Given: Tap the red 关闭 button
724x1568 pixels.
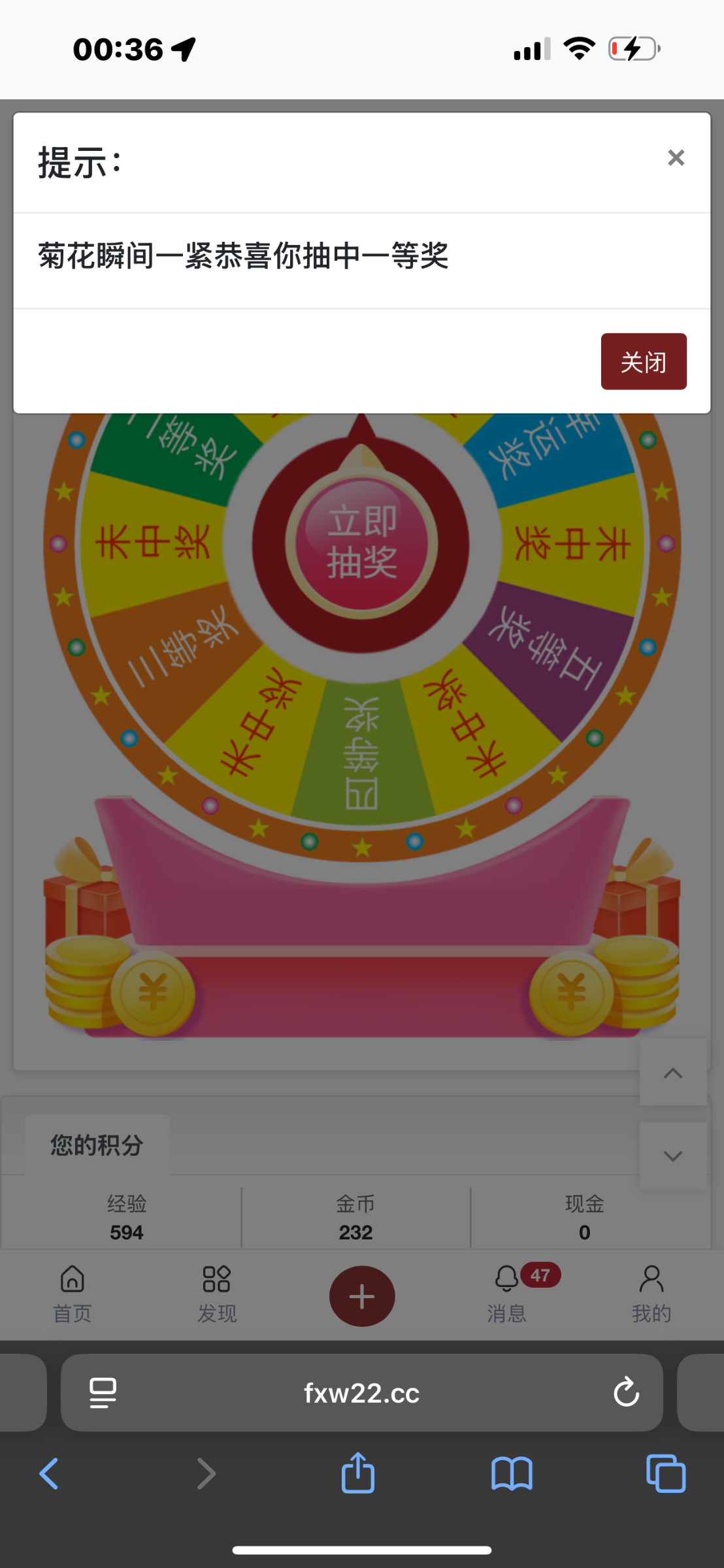Looking at the screenshot, I should tap(643, 361).
